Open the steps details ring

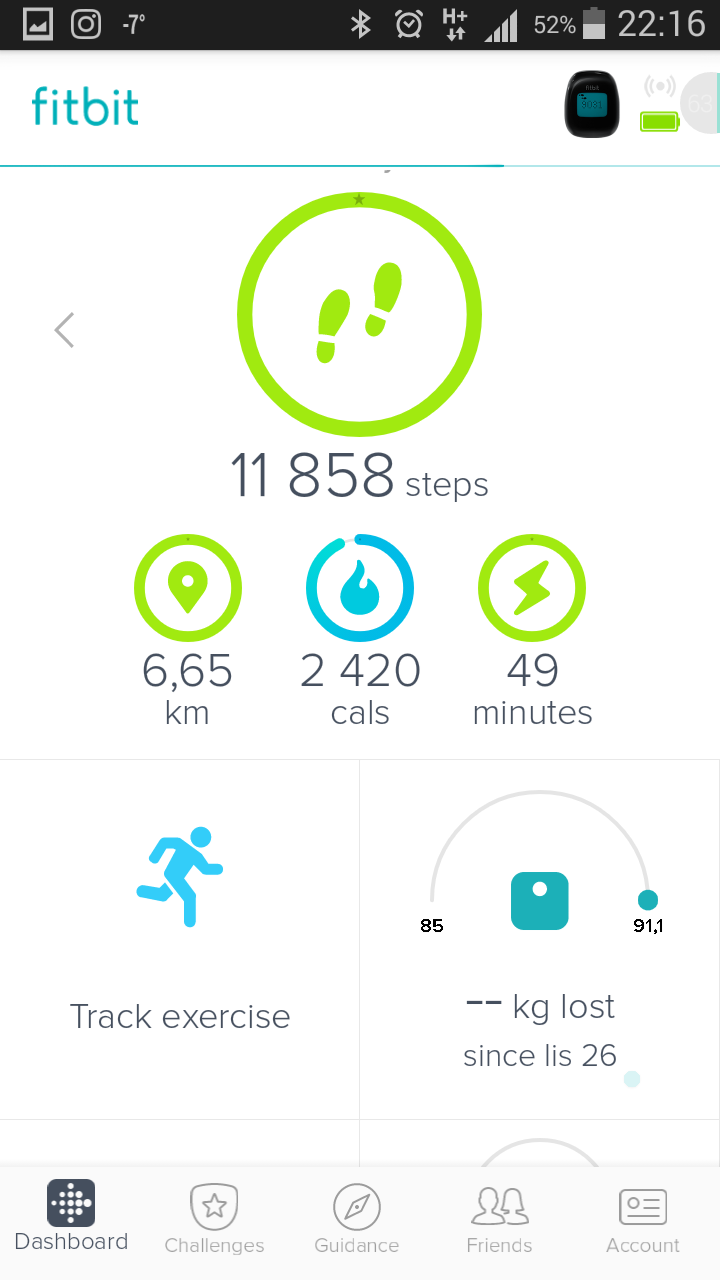pyautogui.click(x=359, y=314)
